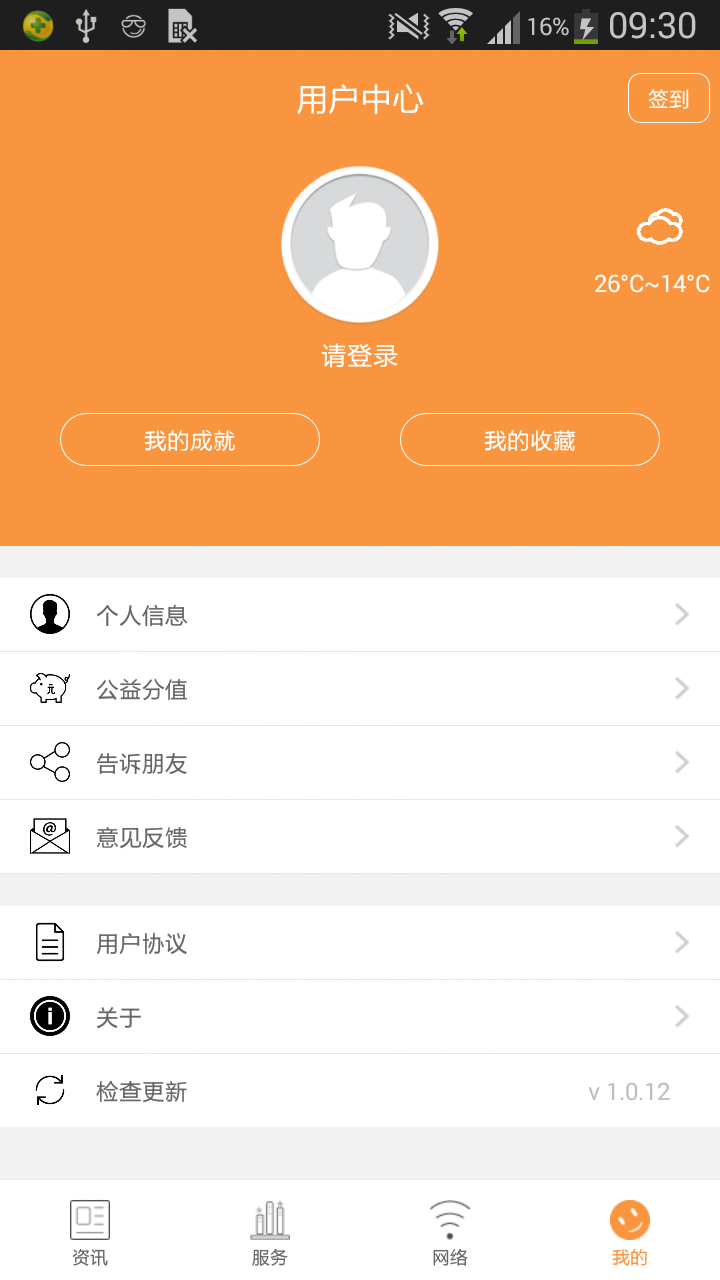720x1280 pixels.
Task: Select the 我的 tab
Action: pos(630,1232)
